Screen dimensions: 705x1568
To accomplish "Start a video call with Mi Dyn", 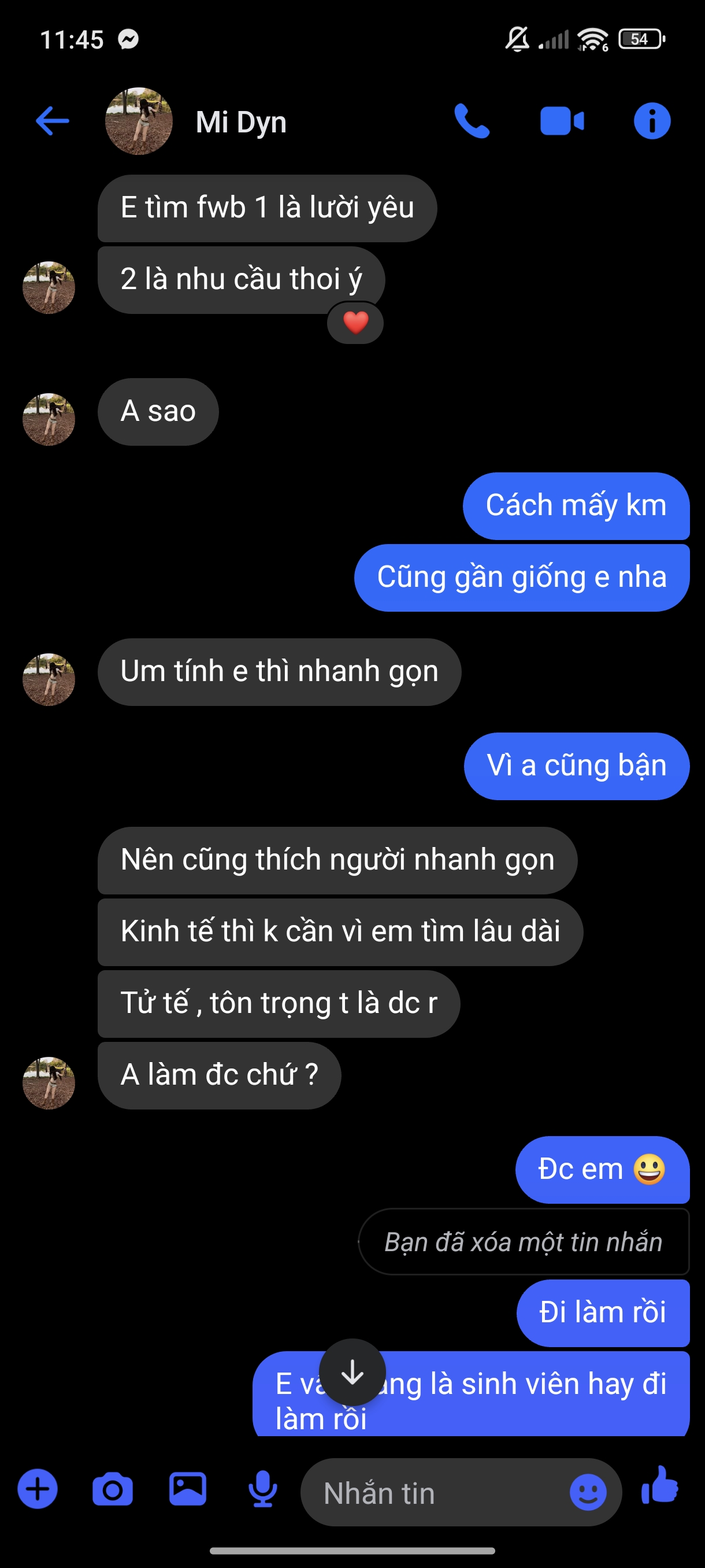I will (x=562, y=121).
